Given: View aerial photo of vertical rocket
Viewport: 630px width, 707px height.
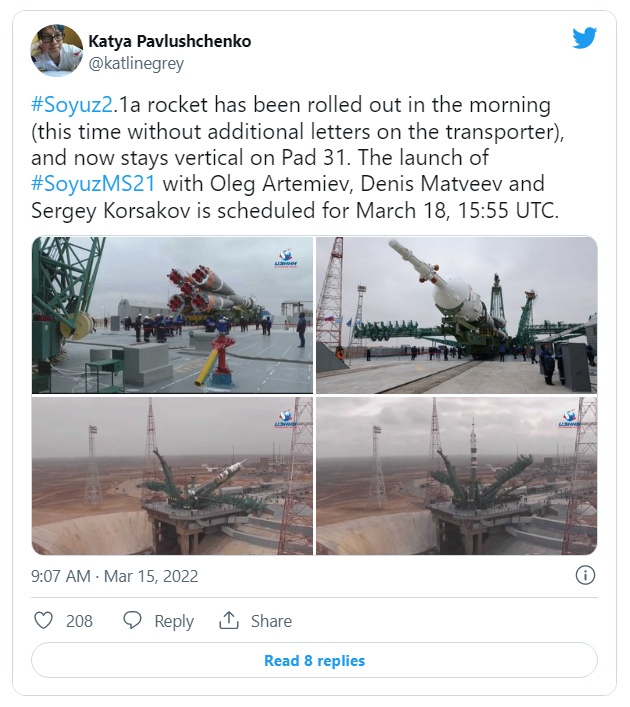Looking at the screenshot, I should coord(456,476).
